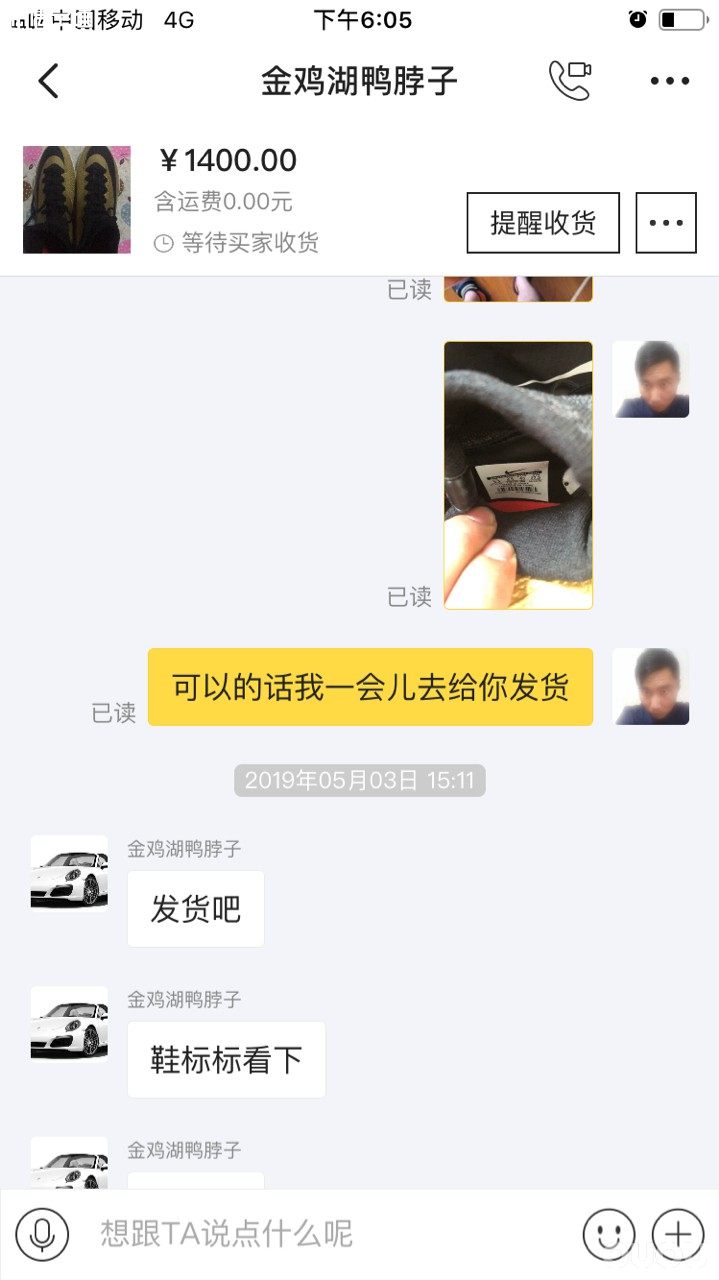Switch to voice input with the microphone
Image resolution: width=719 pixels, height=1280 pixels.
point(42,1234)
